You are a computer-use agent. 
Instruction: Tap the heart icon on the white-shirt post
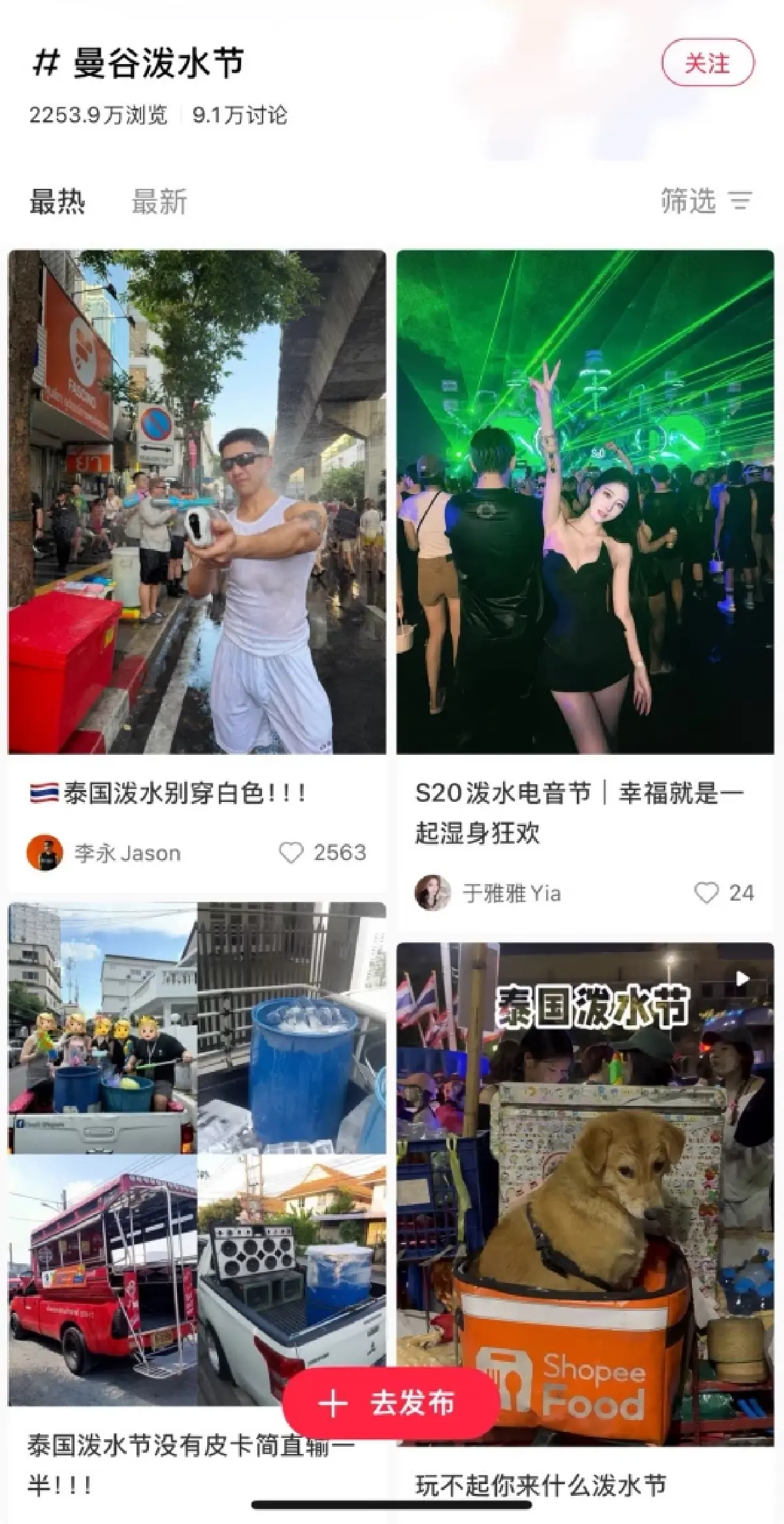[x=292, y=852]
